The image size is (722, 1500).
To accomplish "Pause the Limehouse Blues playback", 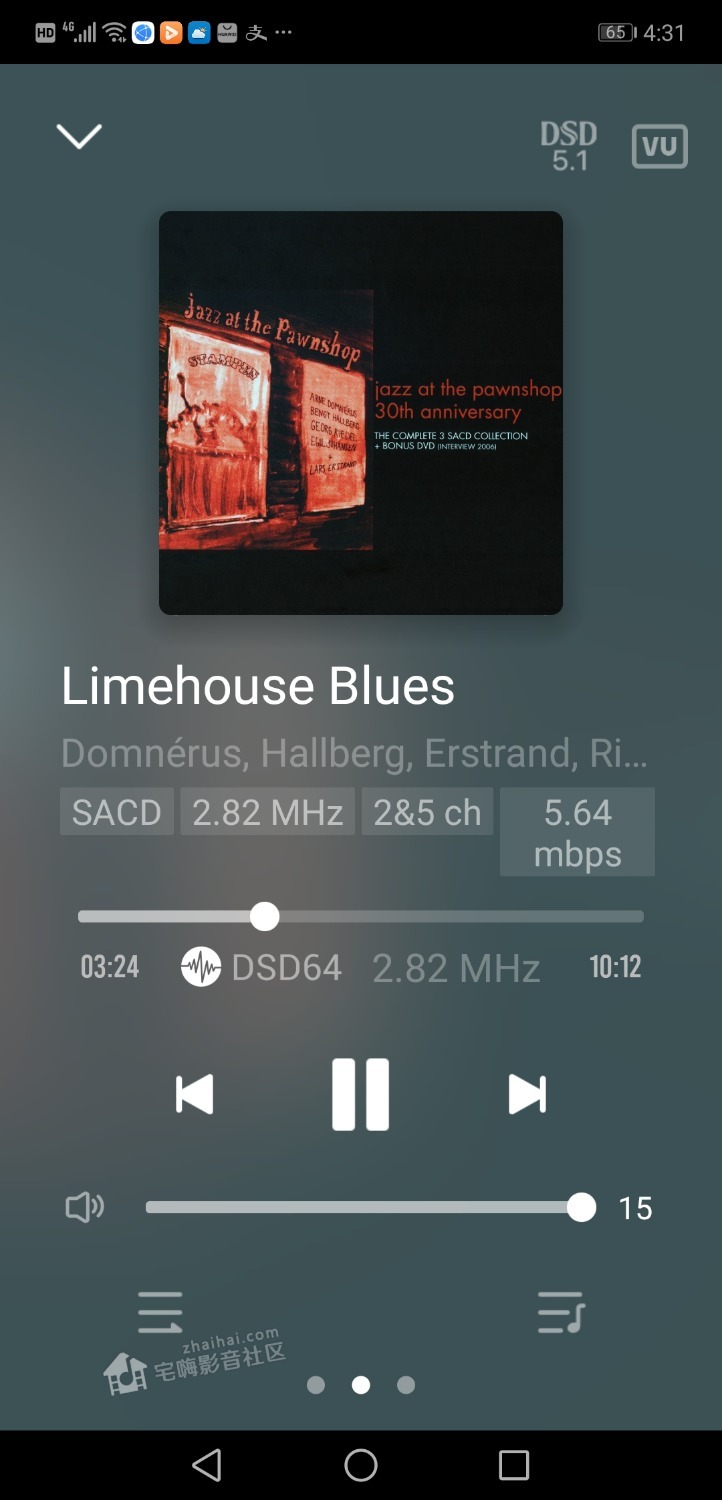I will (x=361, y=1094).
